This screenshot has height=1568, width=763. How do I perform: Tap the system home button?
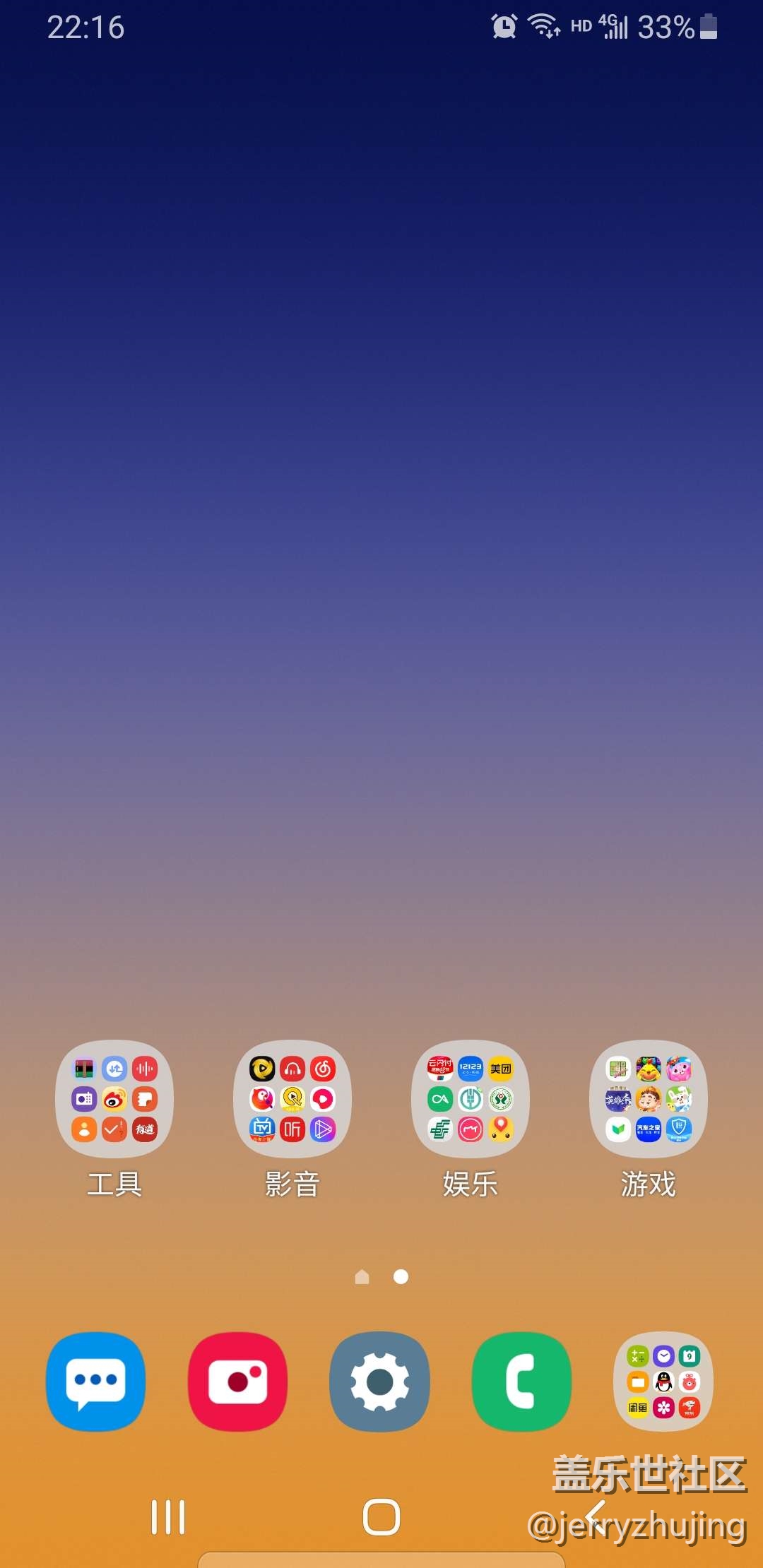coord(381,1516)
